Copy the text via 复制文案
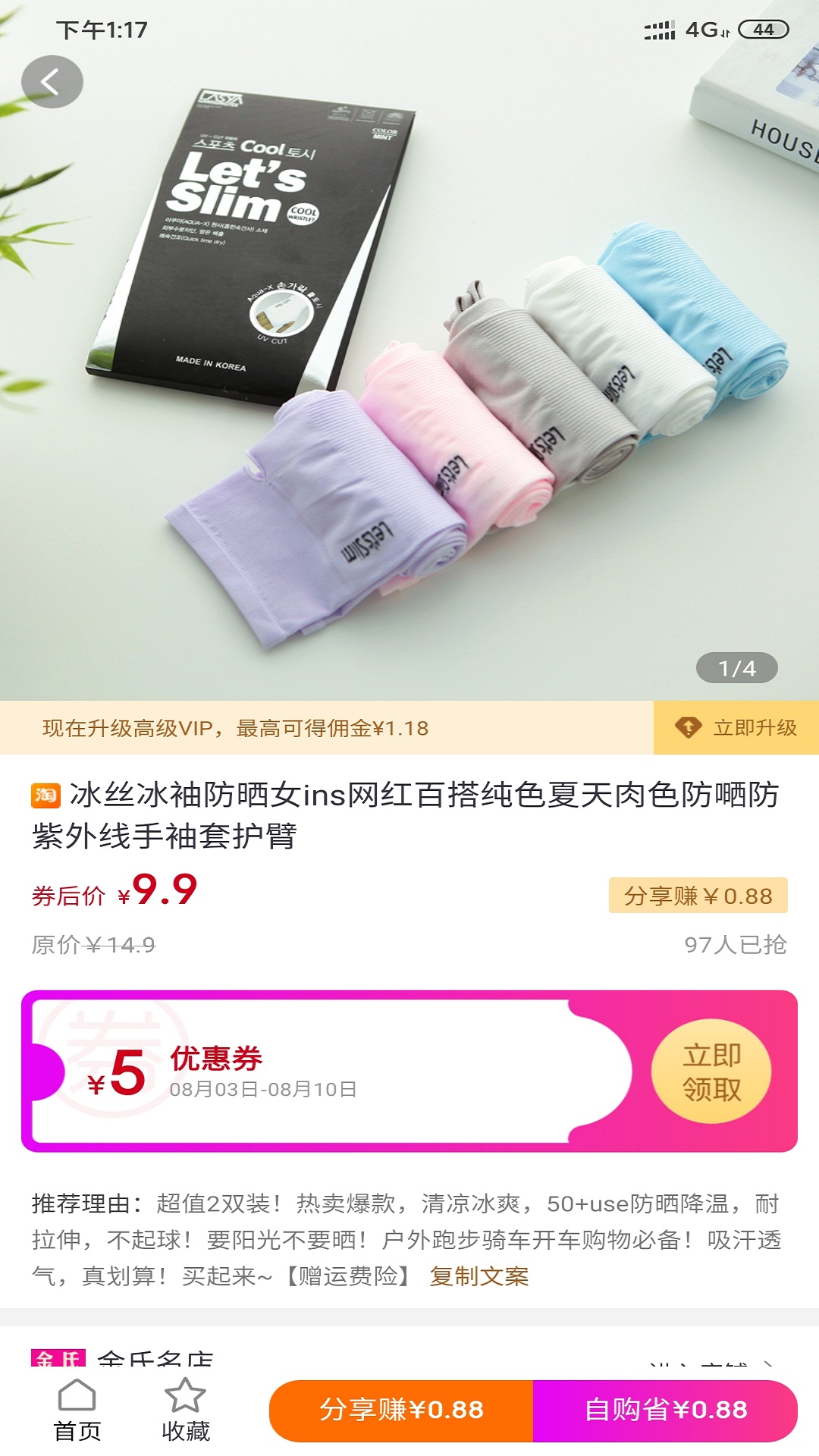This screenshot has height=1456, width=819. click(479, 1276)
